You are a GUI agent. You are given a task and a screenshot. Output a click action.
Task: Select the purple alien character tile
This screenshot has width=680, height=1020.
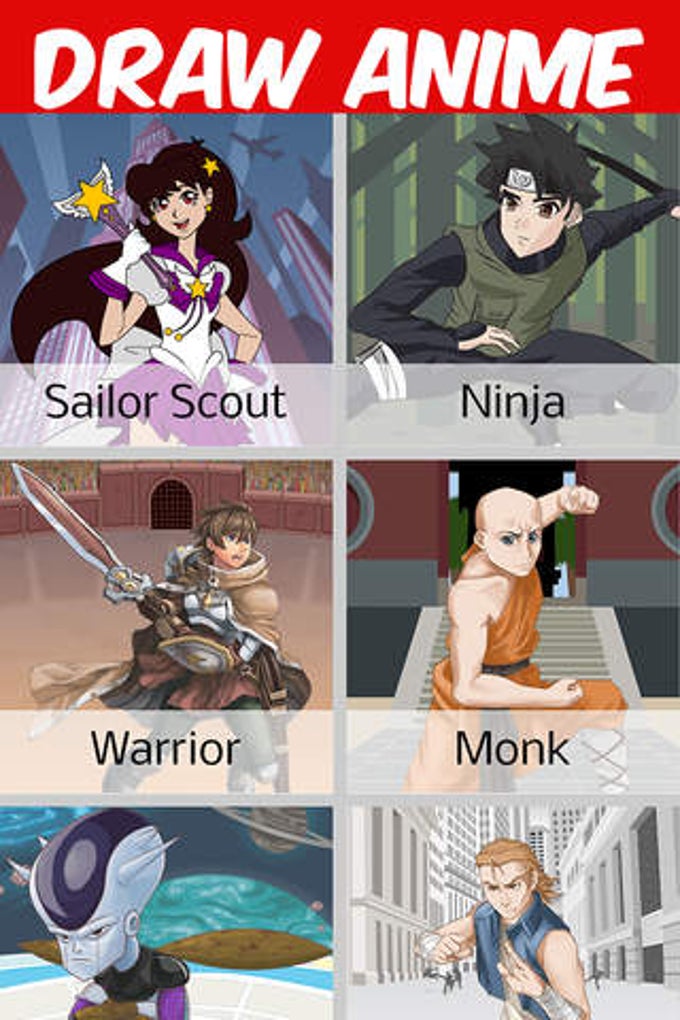click(166, 913)
